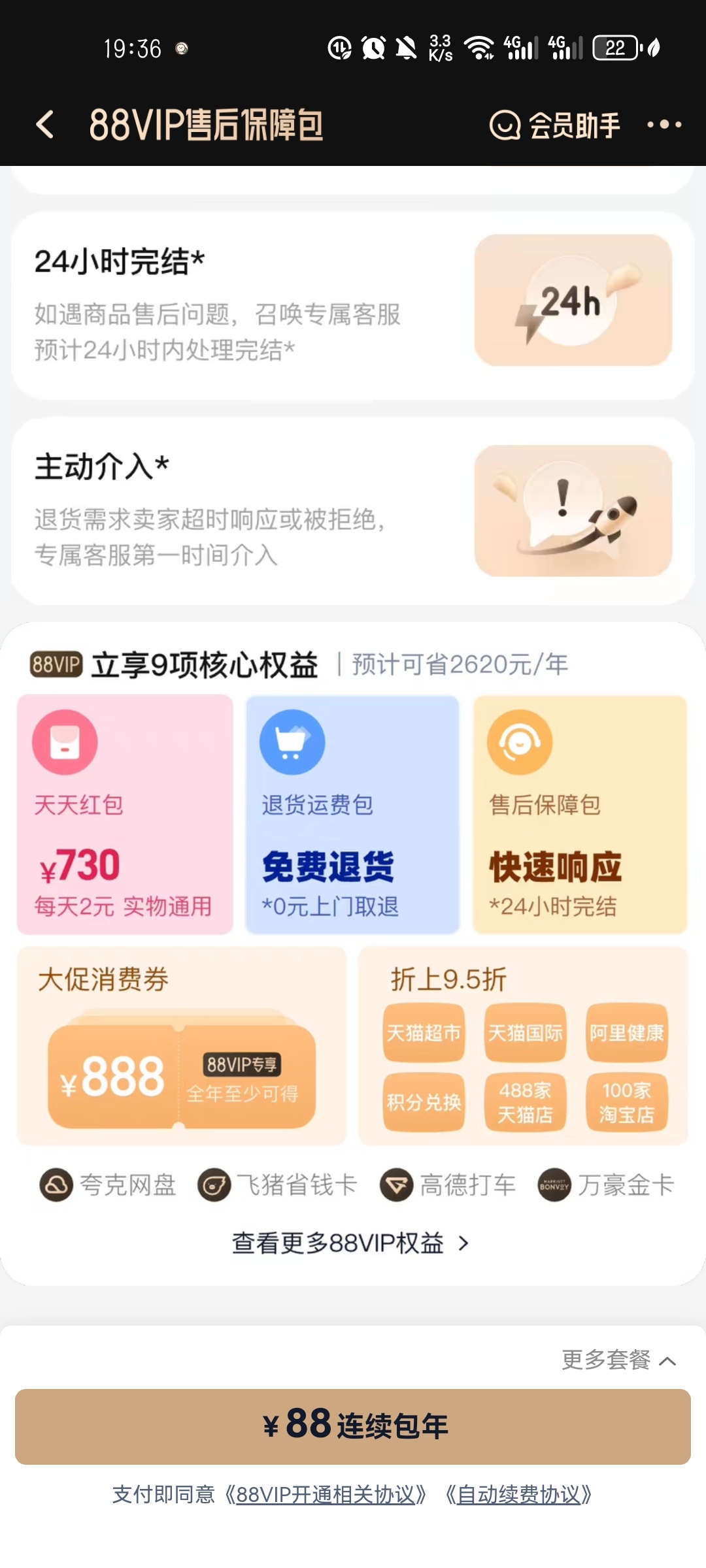Expand 更多套餐 options
Image resolution: width=706 pixels, height=1568 pixels.
coord(618,1360)
